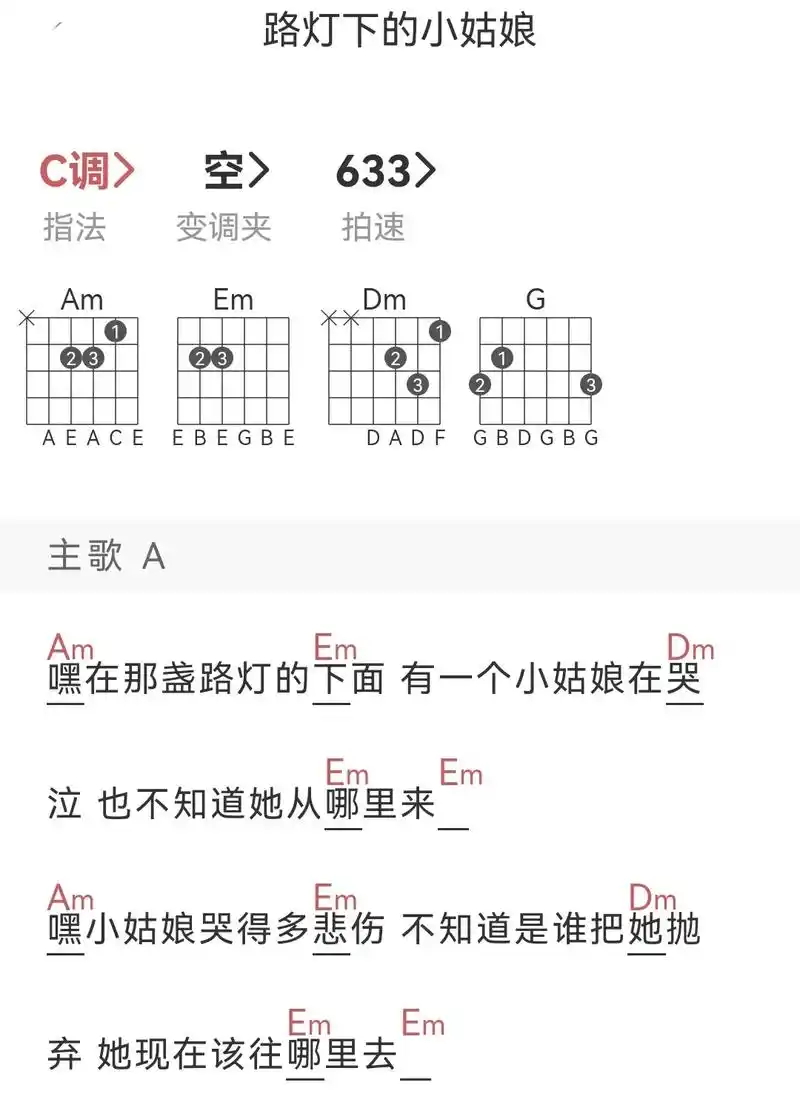This screenshot has width=800, height=1108.
Task: Click the Em chord name above its diagram
Action: coord(233,300)
